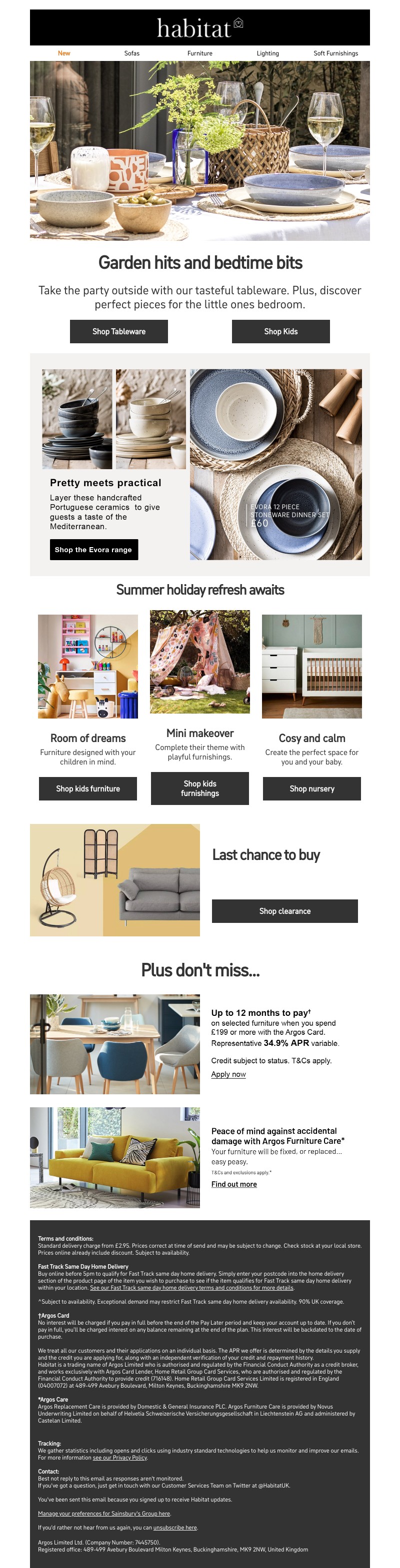Tap the Shop Kids button

[280, 332]
